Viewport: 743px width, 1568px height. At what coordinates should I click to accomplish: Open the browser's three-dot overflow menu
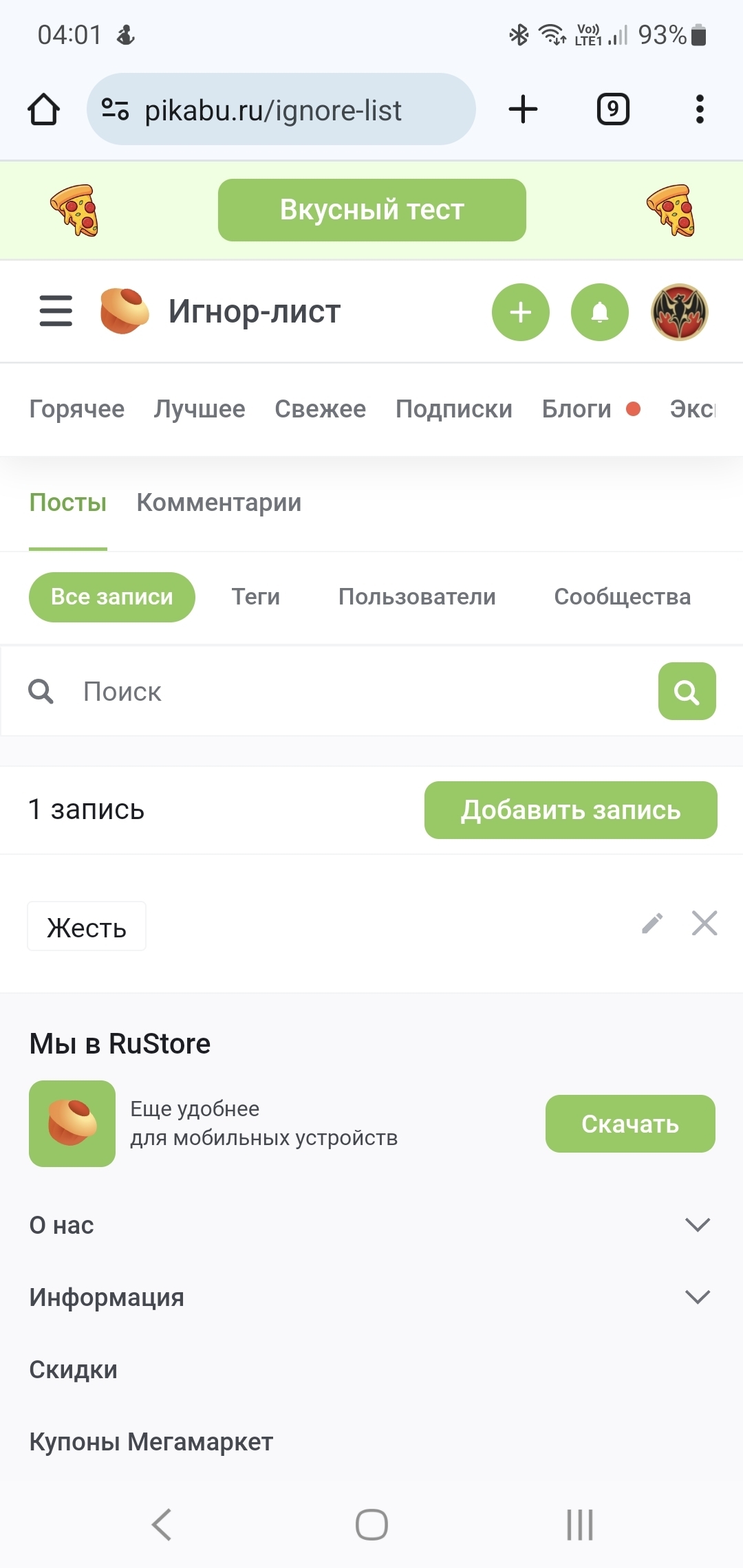(700, 109)
